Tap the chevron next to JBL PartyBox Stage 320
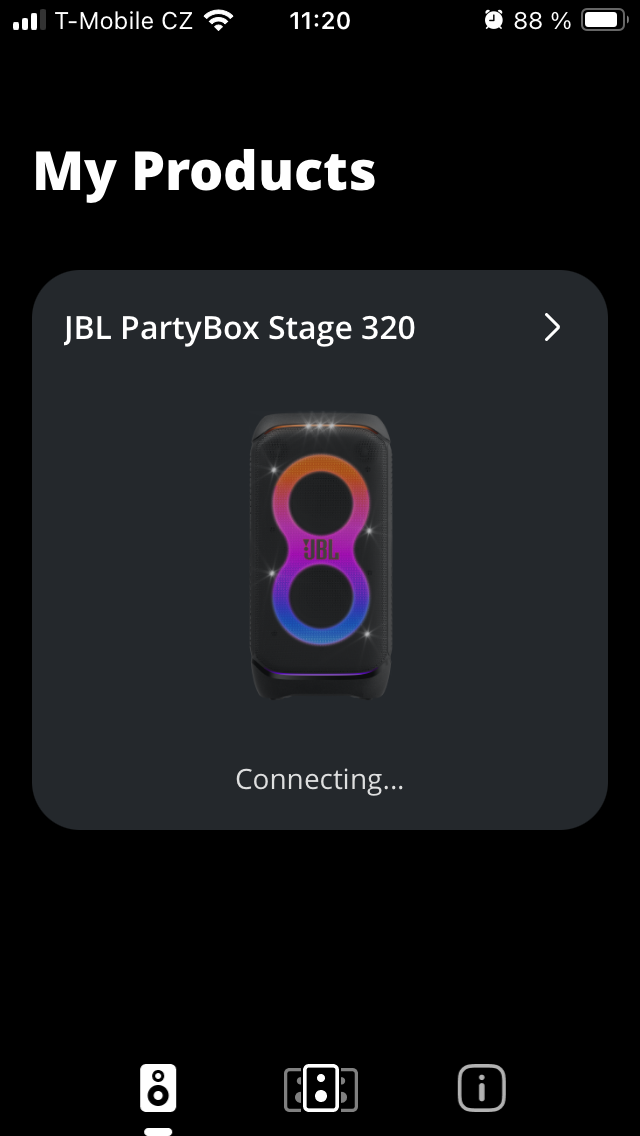The height and width of the screenshot is (1136, 640). tap(552, 328)
